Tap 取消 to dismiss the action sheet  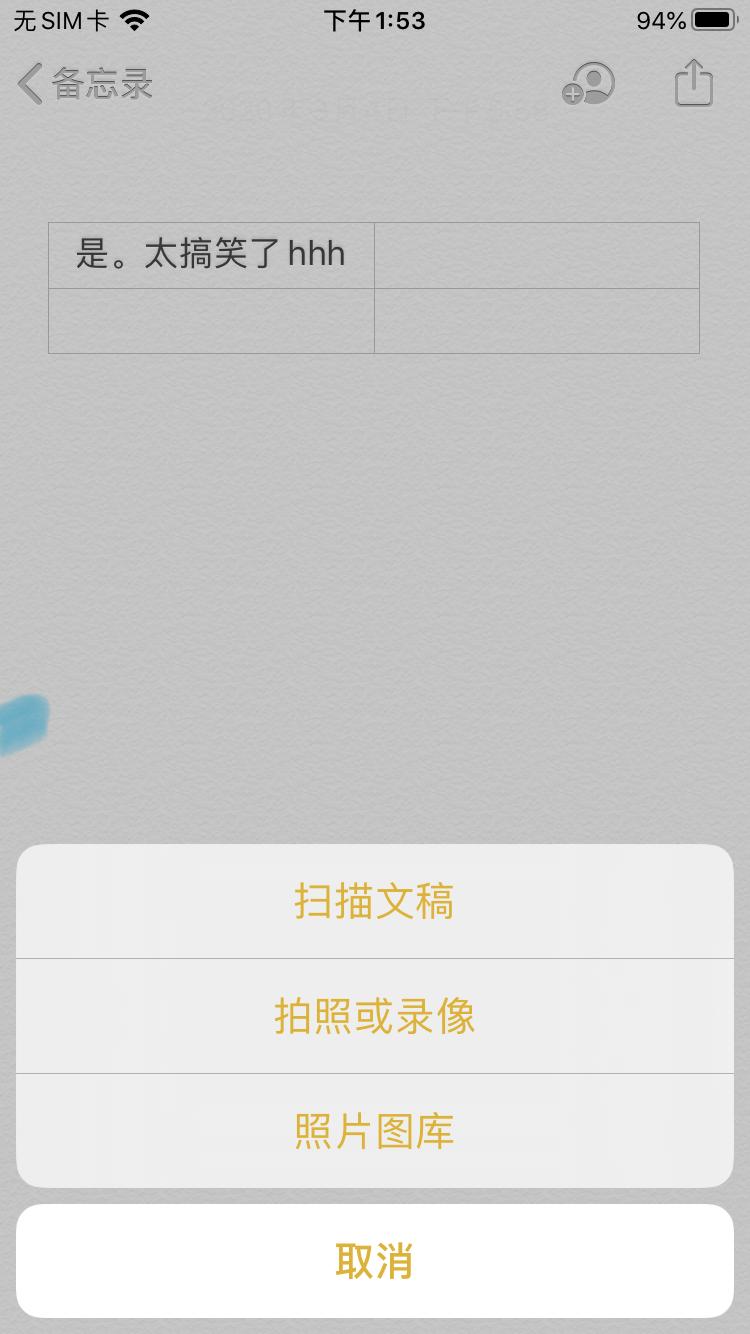375,1261
